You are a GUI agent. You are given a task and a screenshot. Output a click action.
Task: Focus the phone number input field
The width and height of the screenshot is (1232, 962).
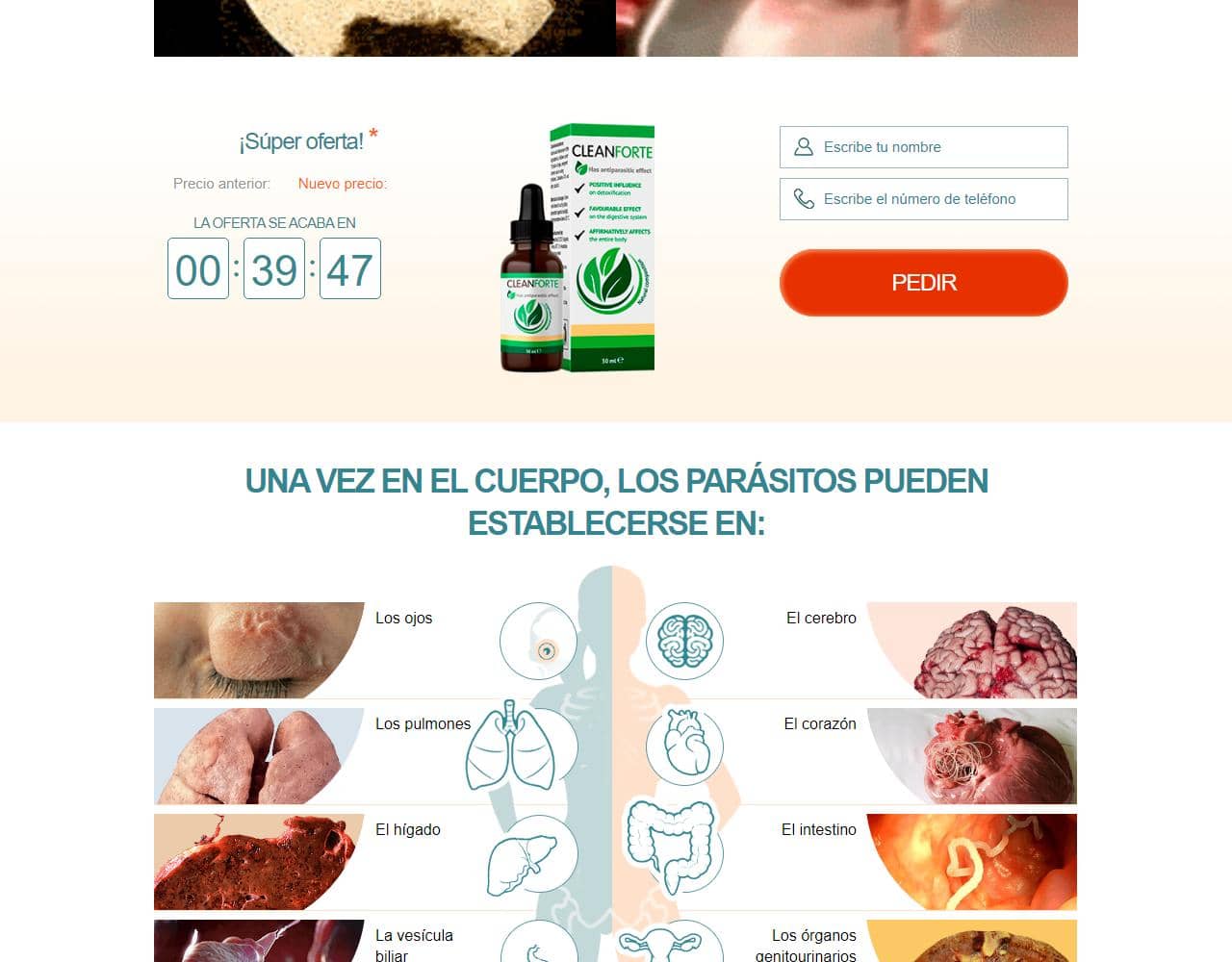[x=924, y=199]
